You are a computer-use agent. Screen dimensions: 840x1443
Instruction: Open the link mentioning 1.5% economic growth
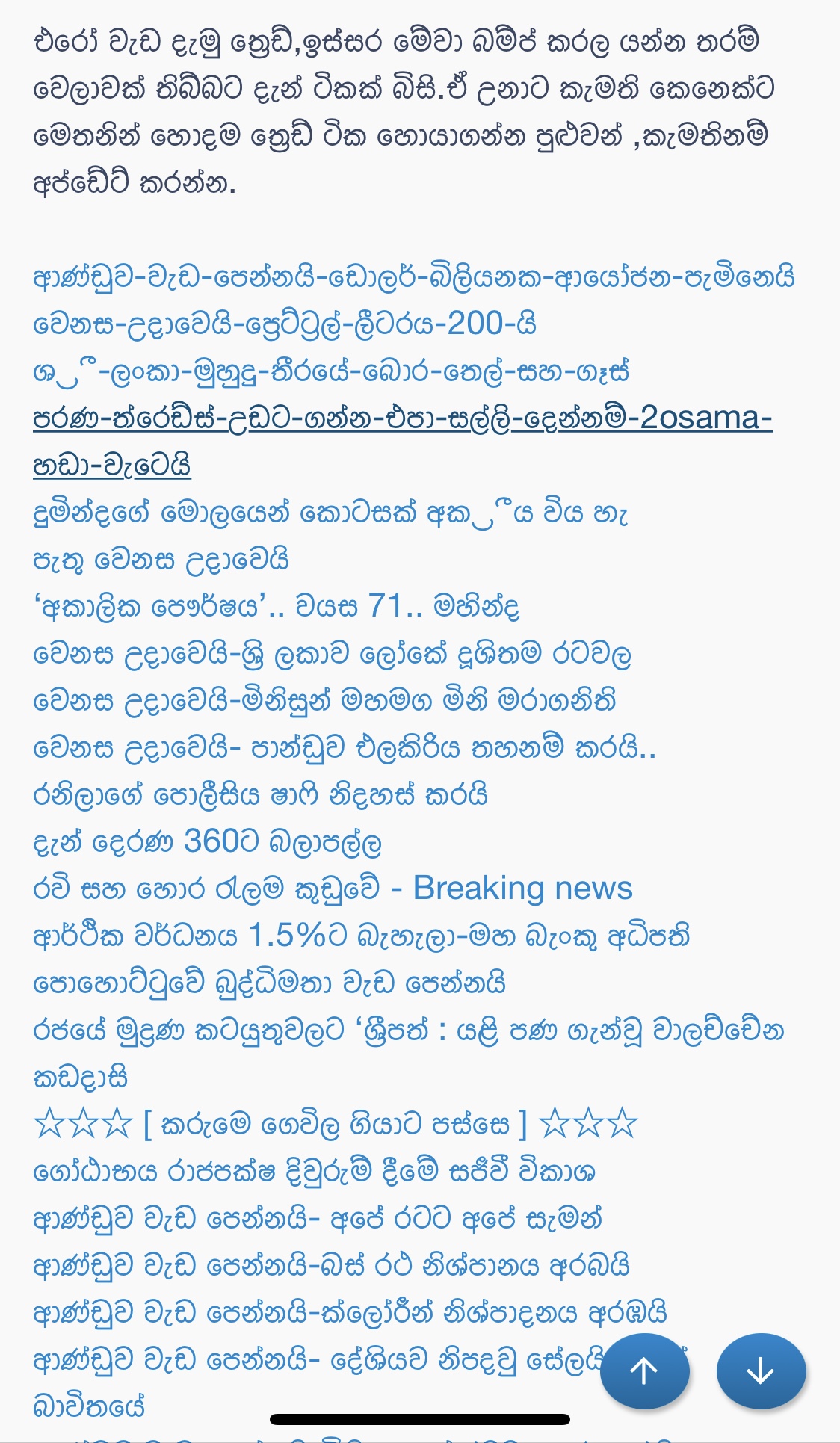pyautogui.click(x=361, y=936)
